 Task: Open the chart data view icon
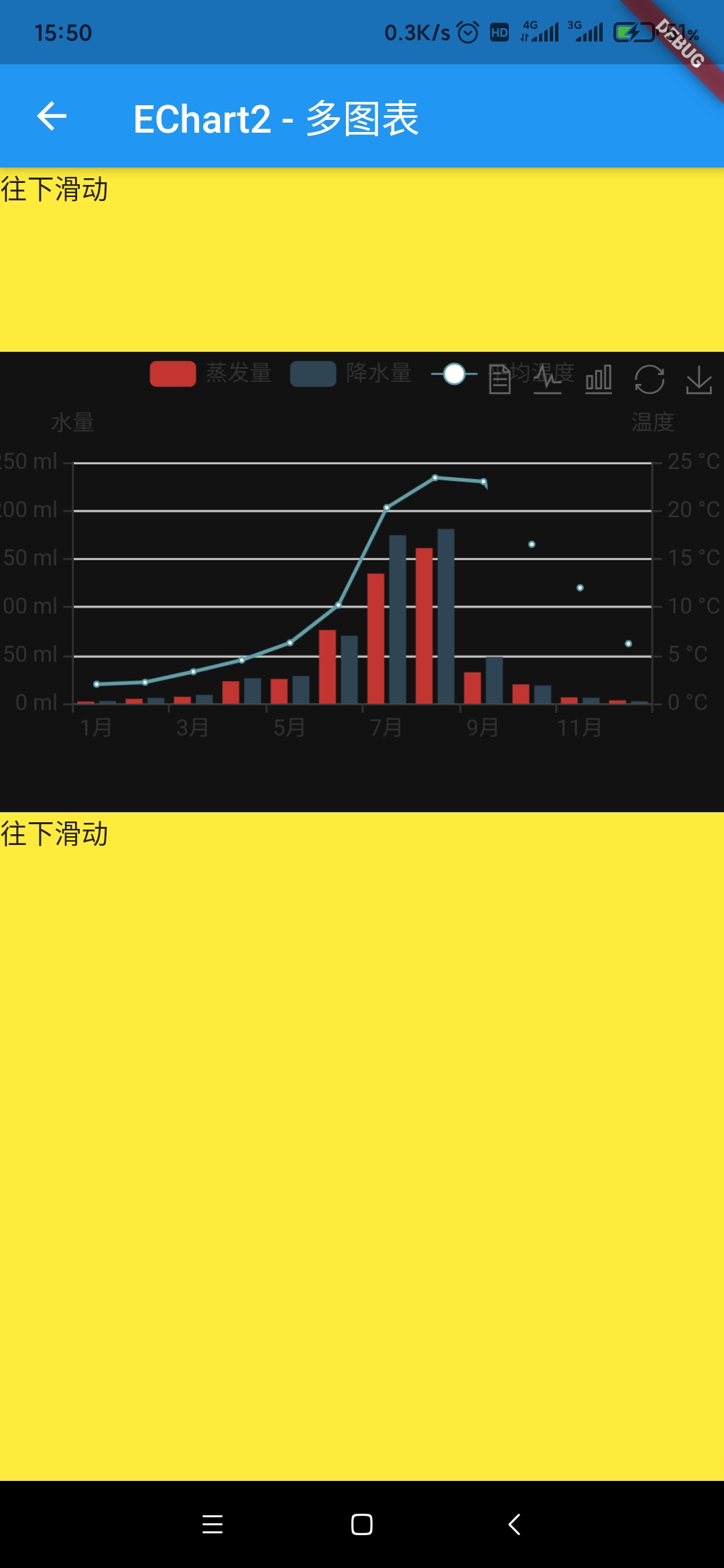coord(499,380)
